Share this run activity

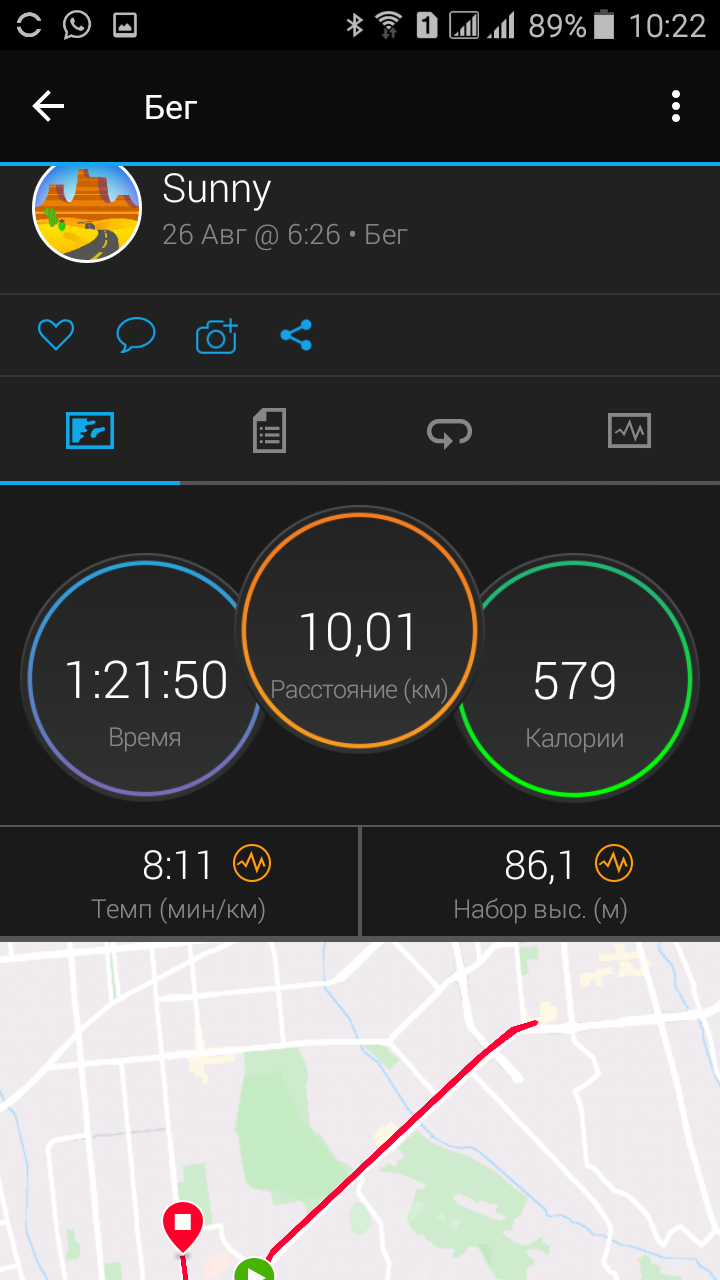click(x=296, y=335)
